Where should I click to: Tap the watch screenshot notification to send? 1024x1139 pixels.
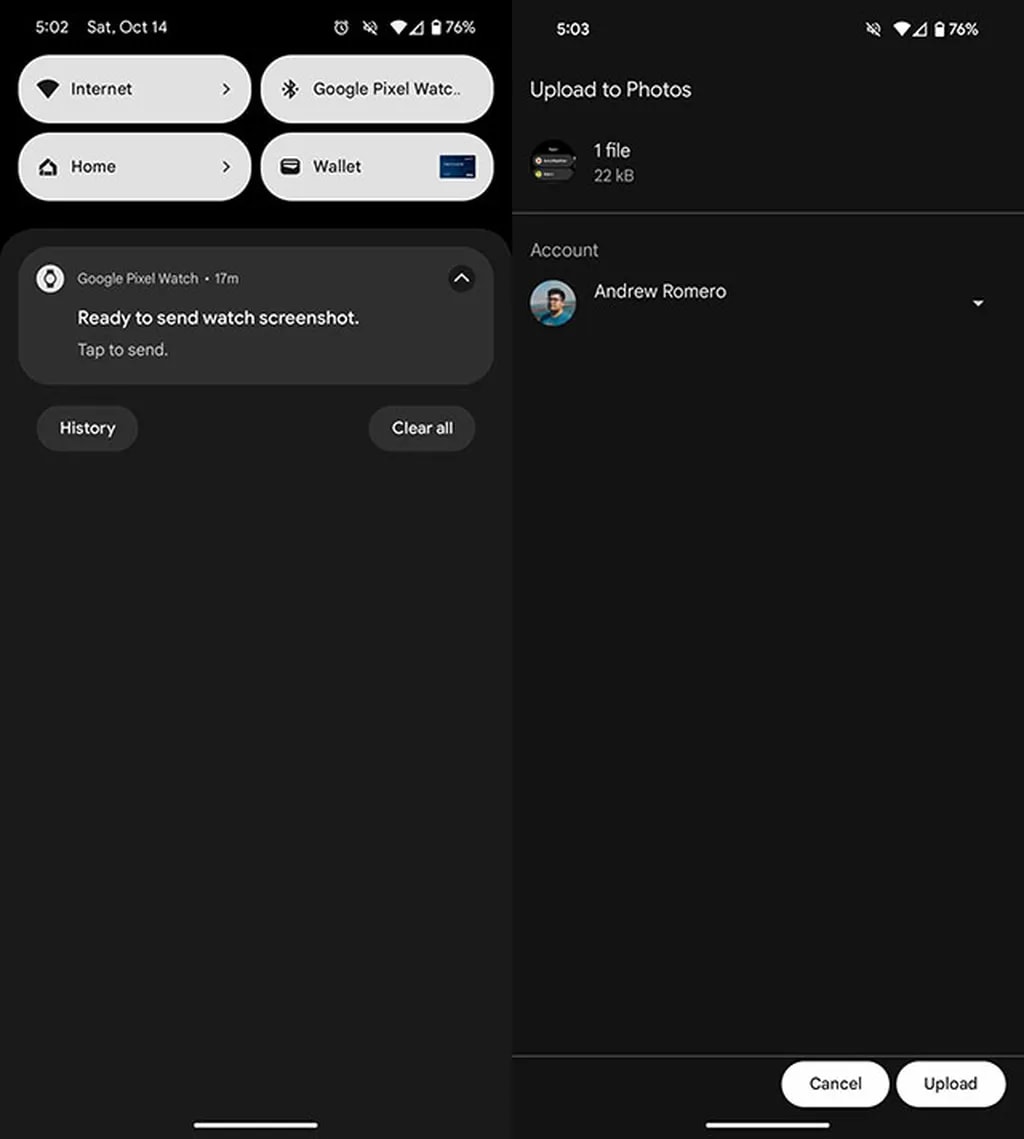218,329
